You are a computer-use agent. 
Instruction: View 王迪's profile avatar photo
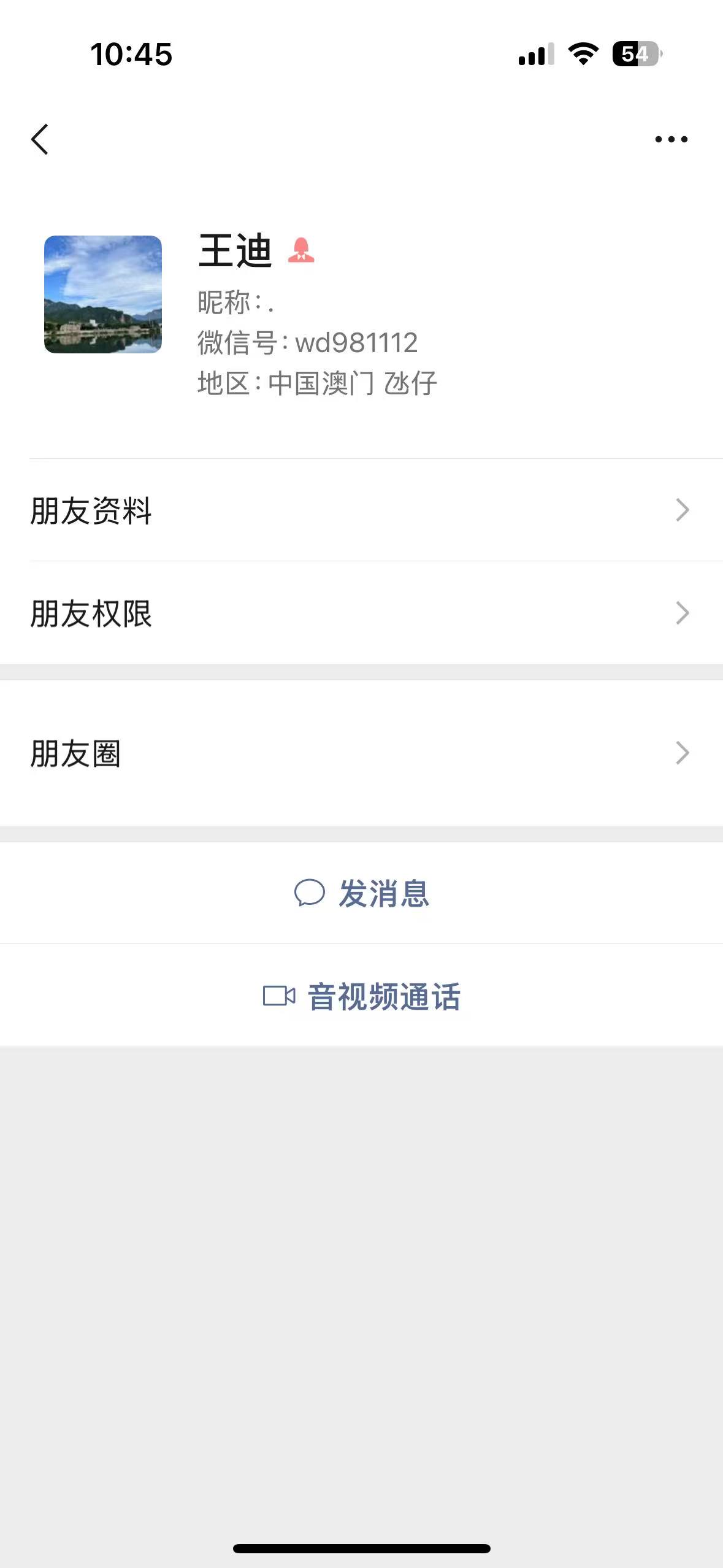pyautogui.click(x=103, y=294)
